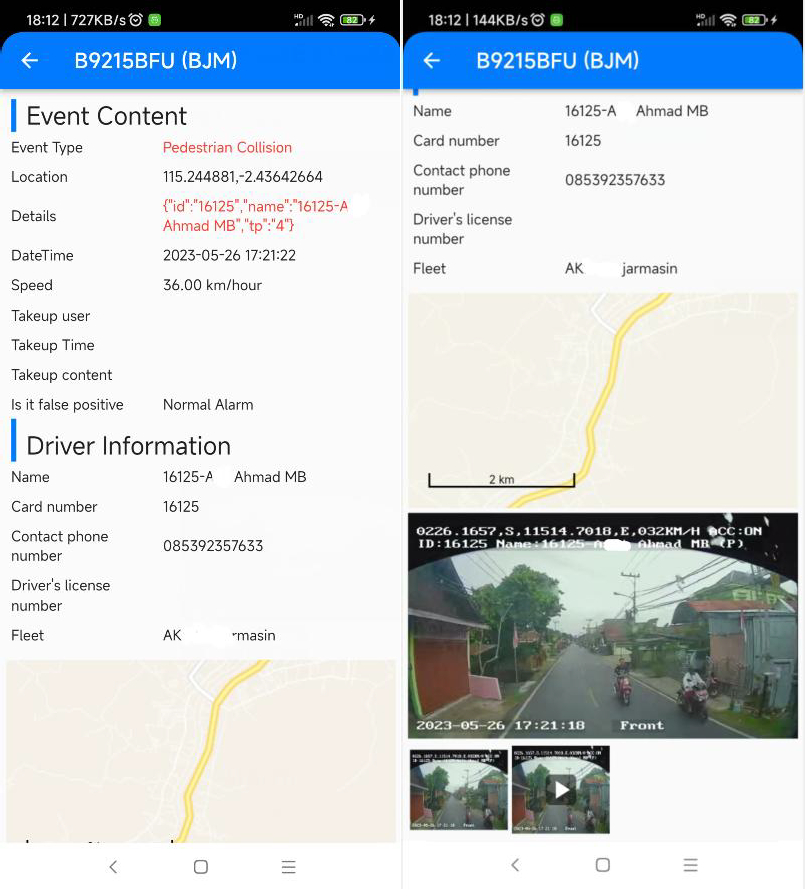Open the large front dashcam snapshot
This screenshot has width=805, height=889.
[x=602, y=626]
